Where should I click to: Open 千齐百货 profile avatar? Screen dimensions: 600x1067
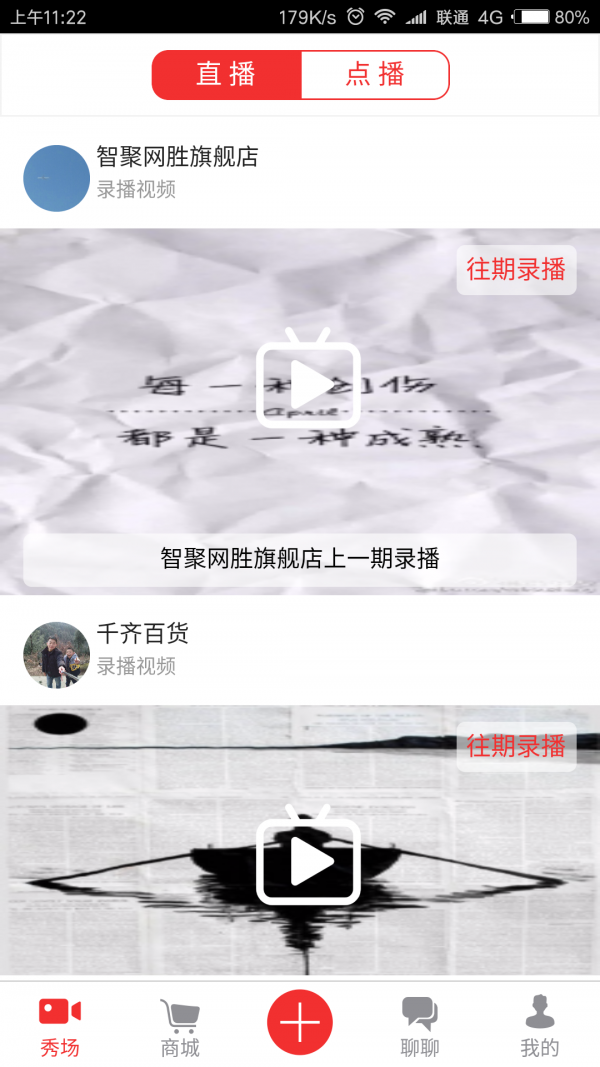[x=57, y=655]
